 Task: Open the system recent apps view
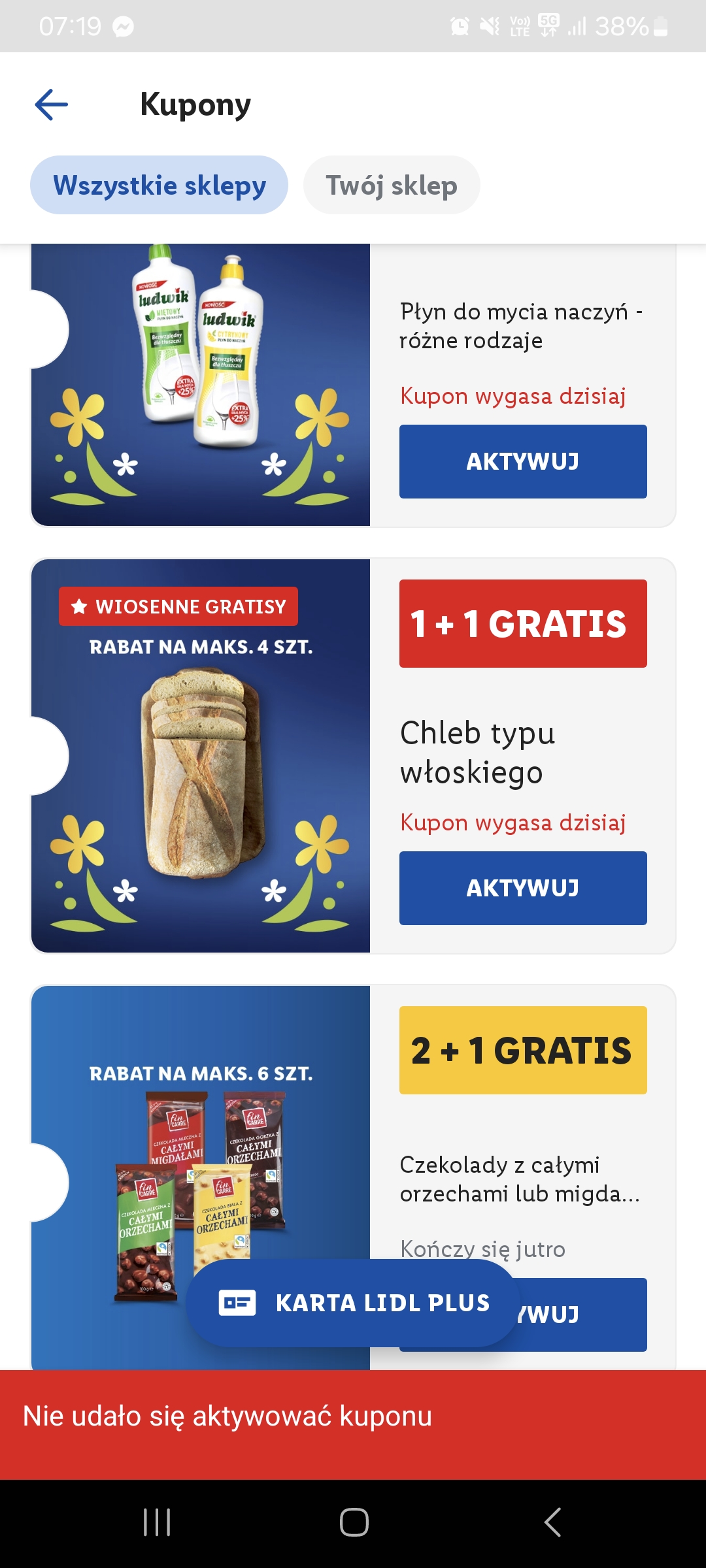[157, 1522]
